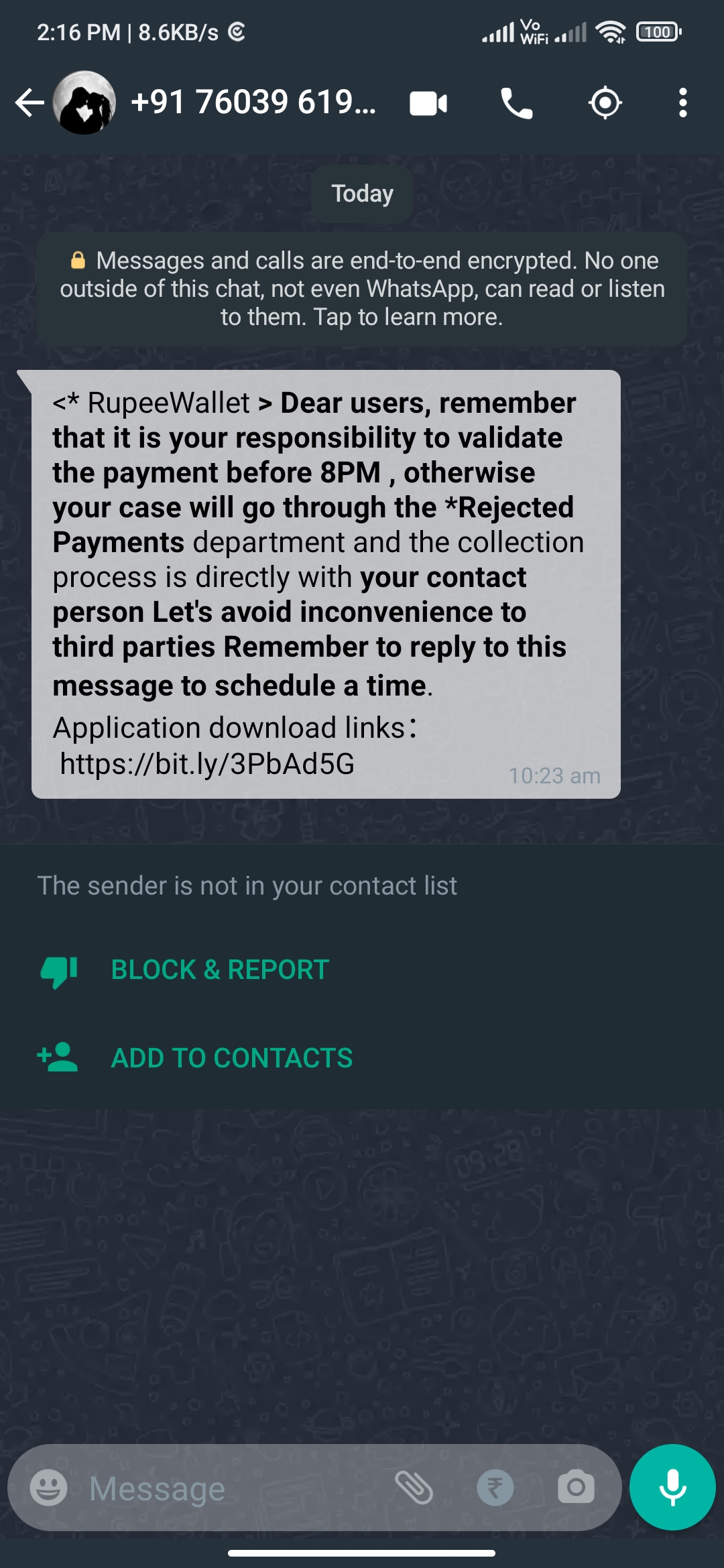This screenshot has width=724, height=1568.
Task: Open the bit.ly download link
Action: (x=207, y=764)
